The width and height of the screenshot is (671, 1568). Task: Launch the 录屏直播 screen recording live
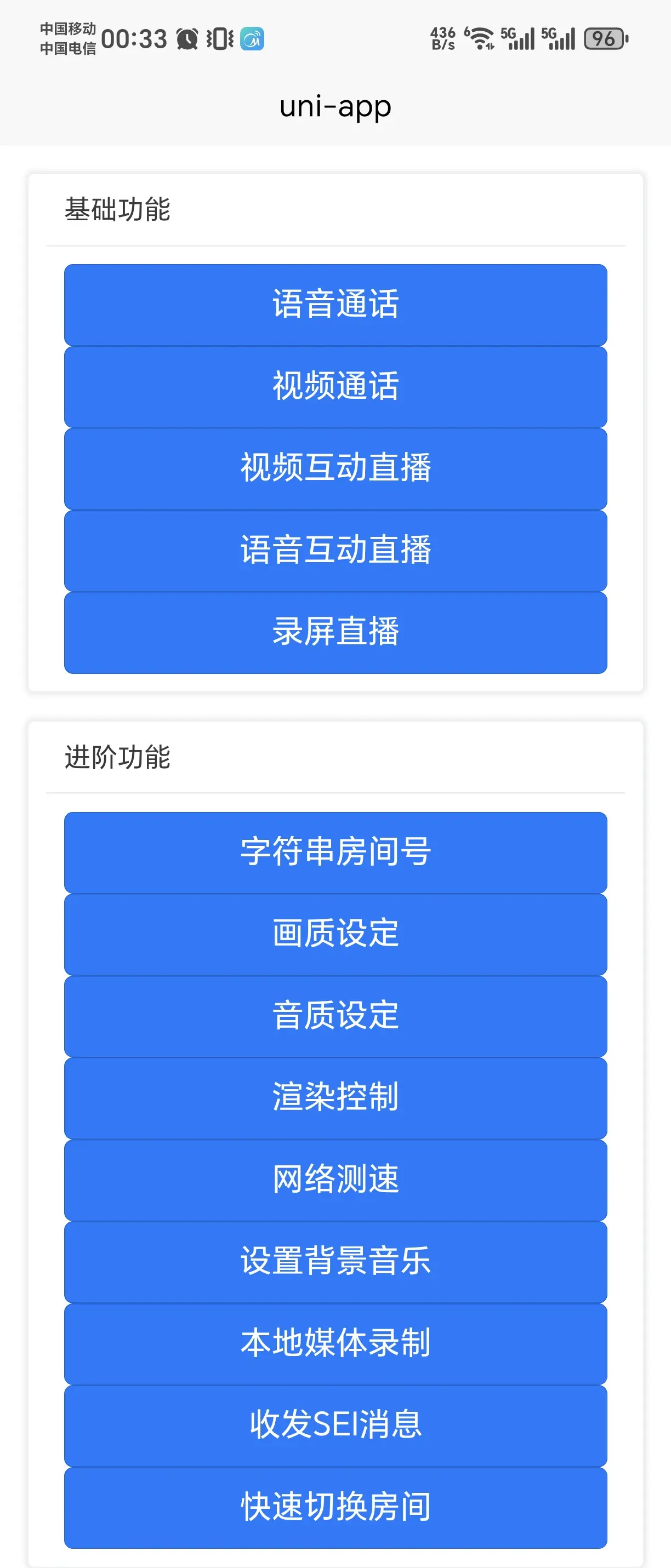(336, 632)
